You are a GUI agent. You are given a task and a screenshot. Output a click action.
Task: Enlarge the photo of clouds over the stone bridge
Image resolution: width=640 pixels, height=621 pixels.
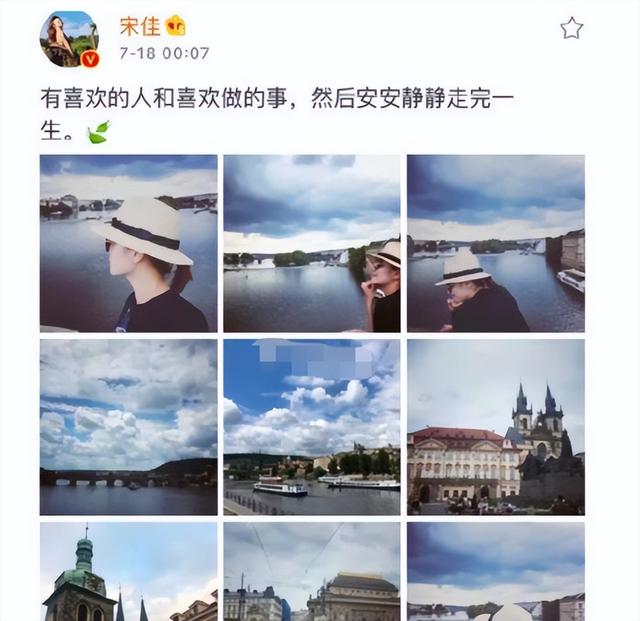(x=128, y=426)
